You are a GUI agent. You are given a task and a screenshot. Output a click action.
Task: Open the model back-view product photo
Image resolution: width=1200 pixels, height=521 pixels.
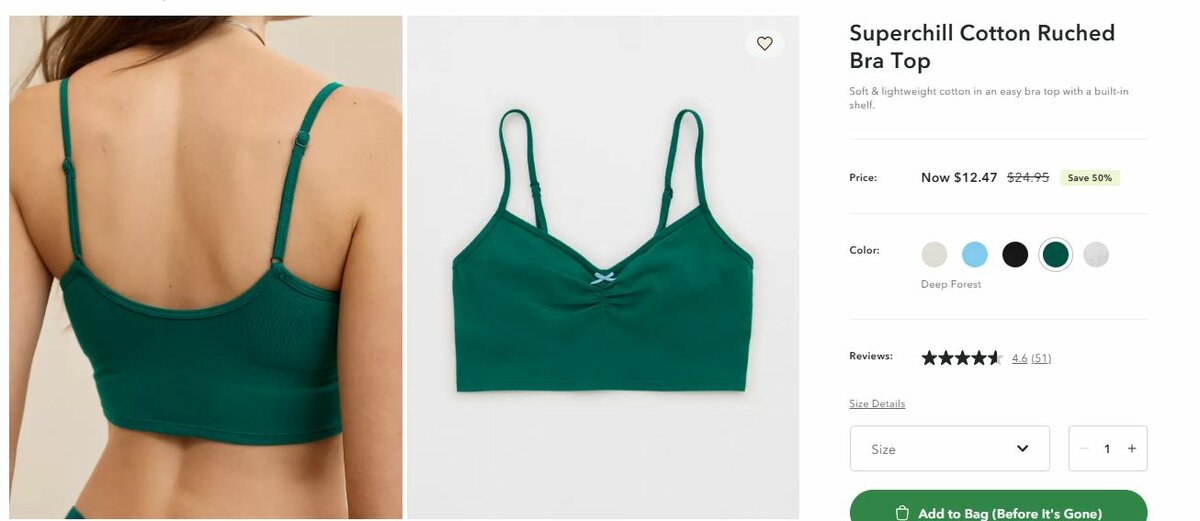(x=206, y=267)
